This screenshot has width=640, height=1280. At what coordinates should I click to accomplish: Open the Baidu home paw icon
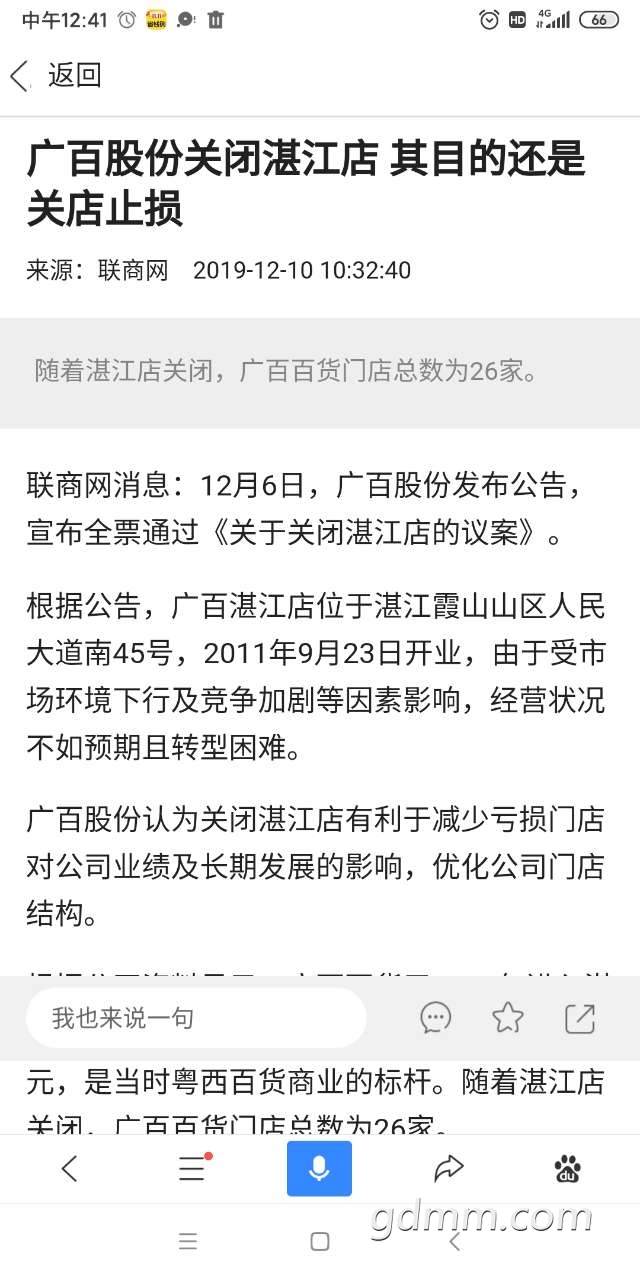tap(568, 1168)
